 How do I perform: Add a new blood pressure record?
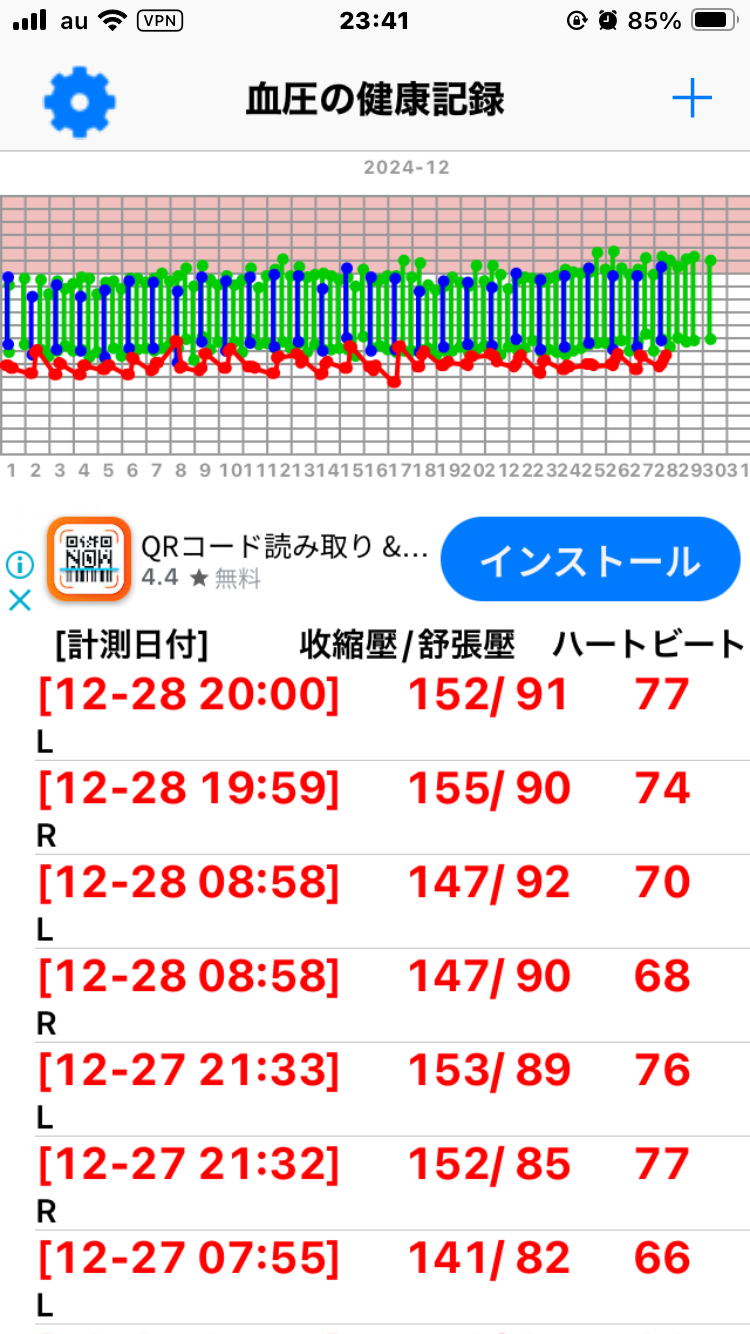(x=691, y=99)
